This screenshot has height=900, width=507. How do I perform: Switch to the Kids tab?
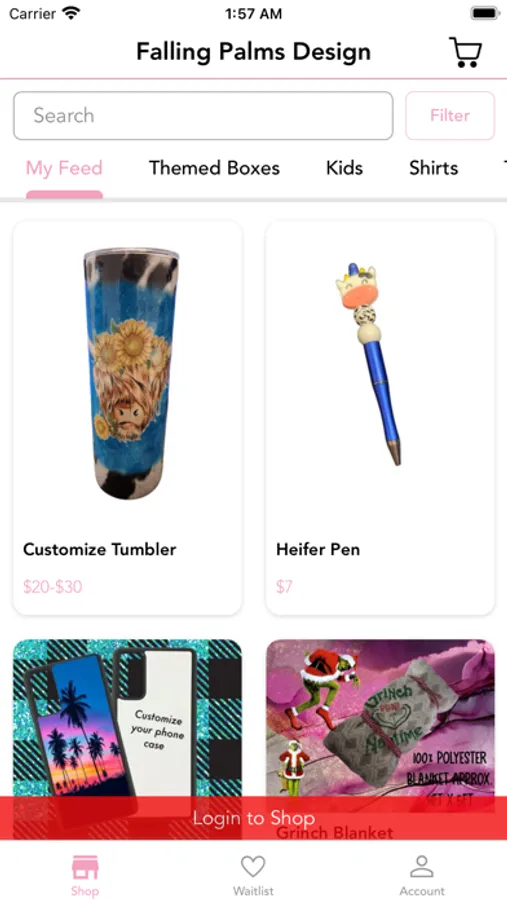click(x=345, y=168)
